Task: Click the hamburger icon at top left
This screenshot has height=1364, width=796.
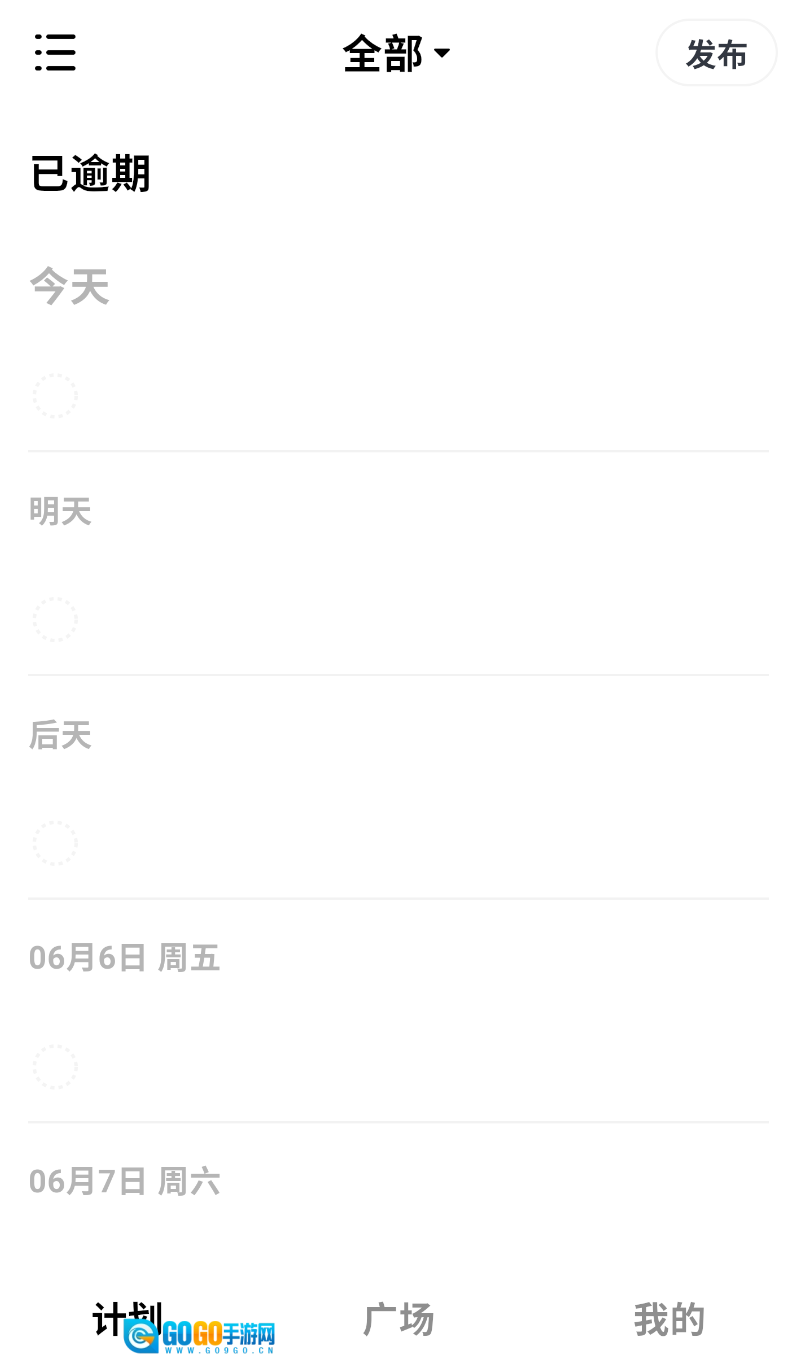Action: [x=55, y=52]
